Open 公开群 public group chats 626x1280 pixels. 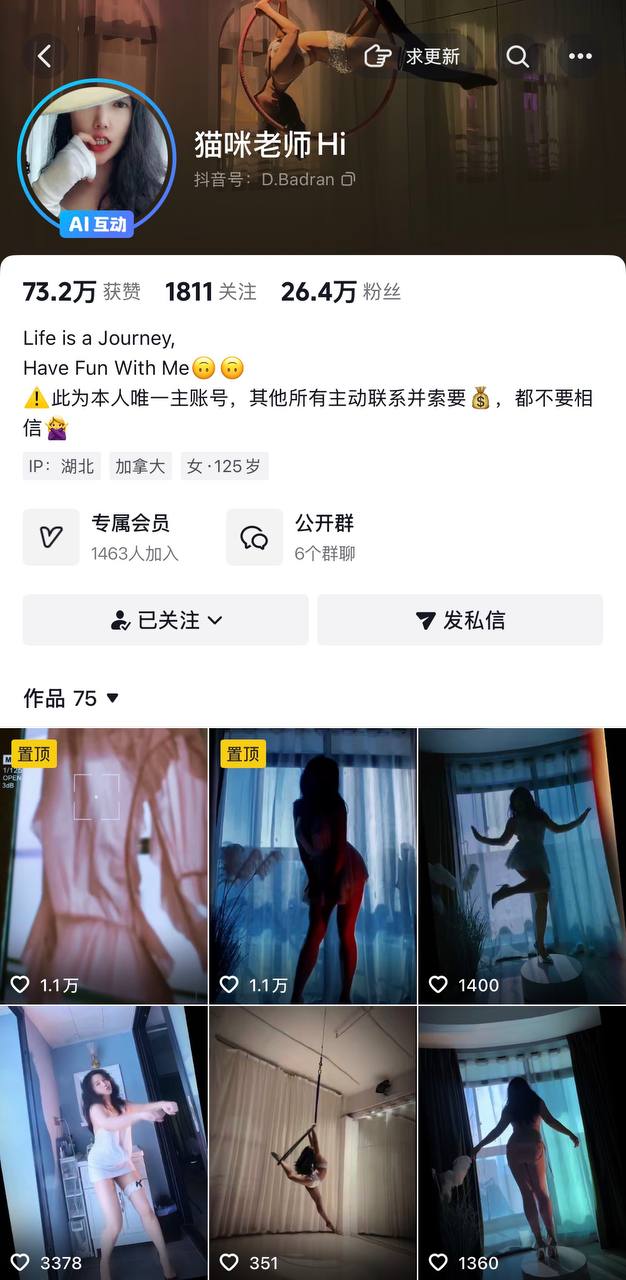[x=292, y=537]
